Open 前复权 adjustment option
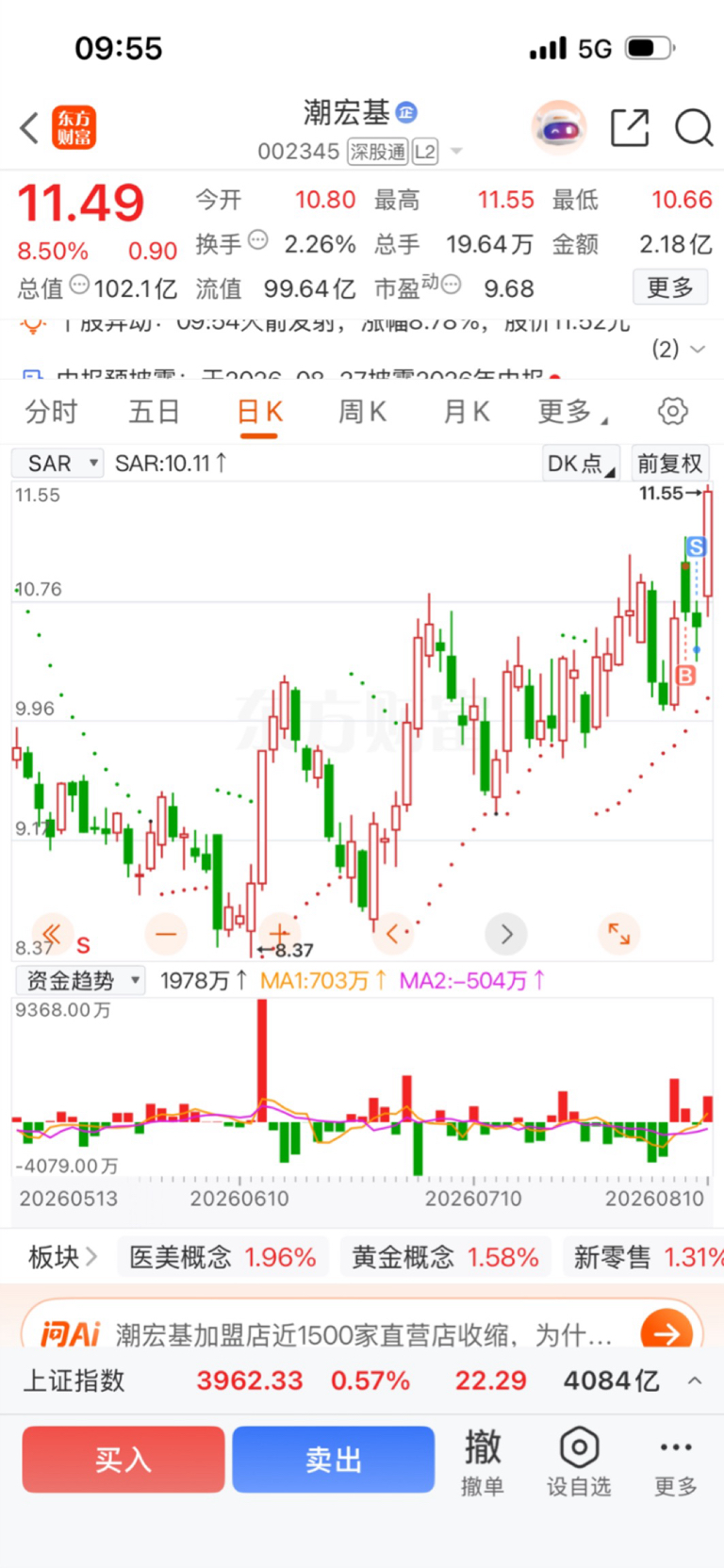 [x=669, y=463]
